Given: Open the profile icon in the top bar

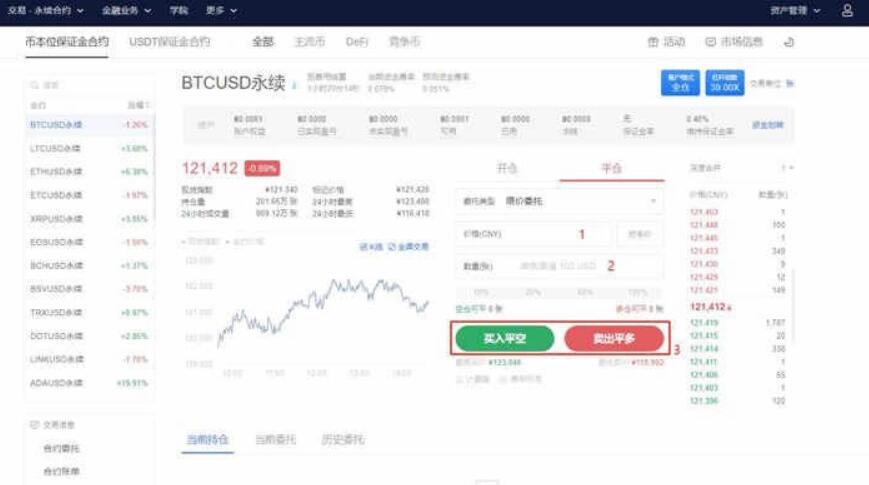Looking at the screenshot, I should [x=848, y=10].
